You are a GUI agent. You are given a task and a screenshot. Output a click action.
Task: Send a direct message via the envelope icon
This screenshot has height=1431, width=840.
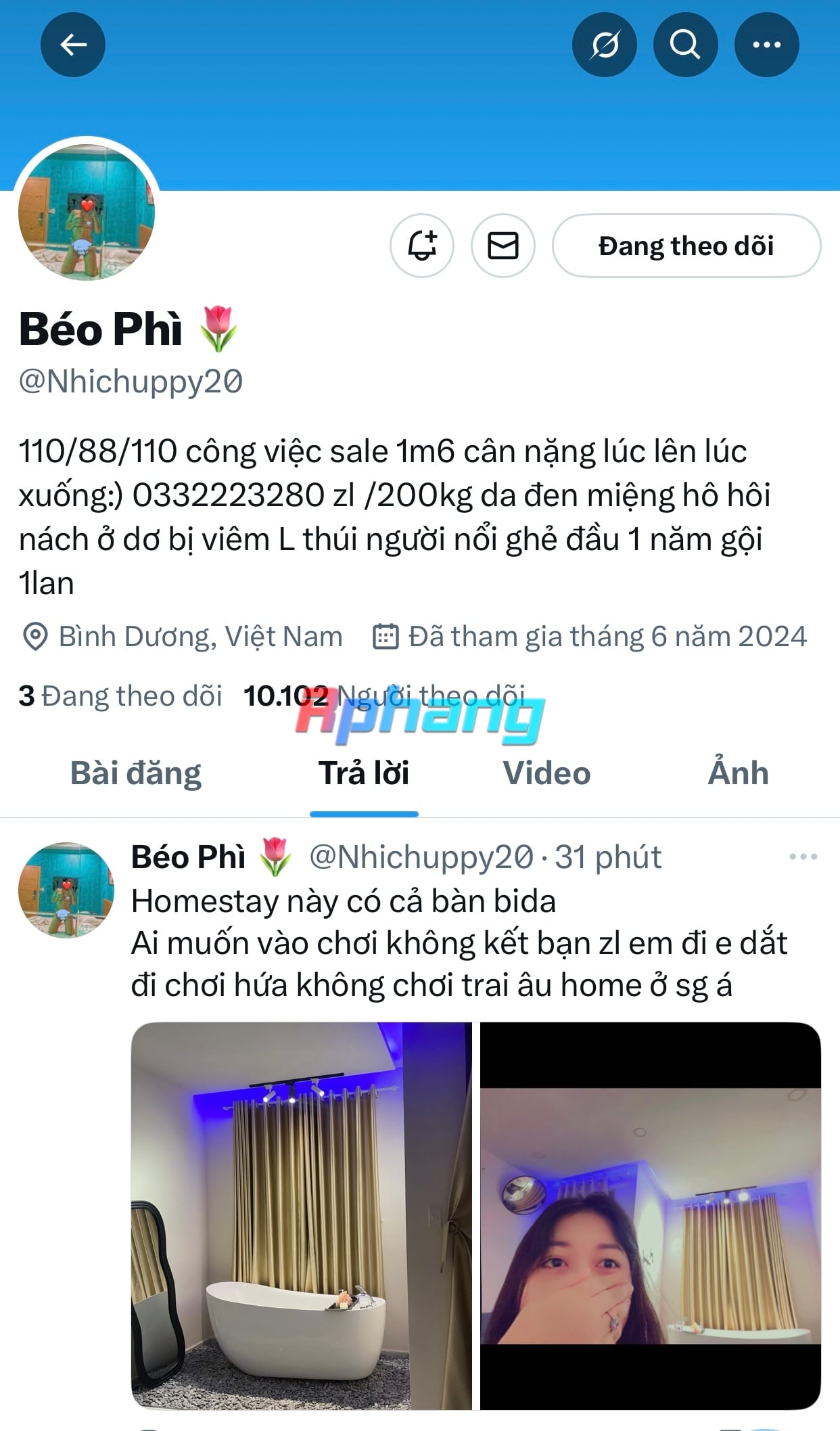[503, 246]
